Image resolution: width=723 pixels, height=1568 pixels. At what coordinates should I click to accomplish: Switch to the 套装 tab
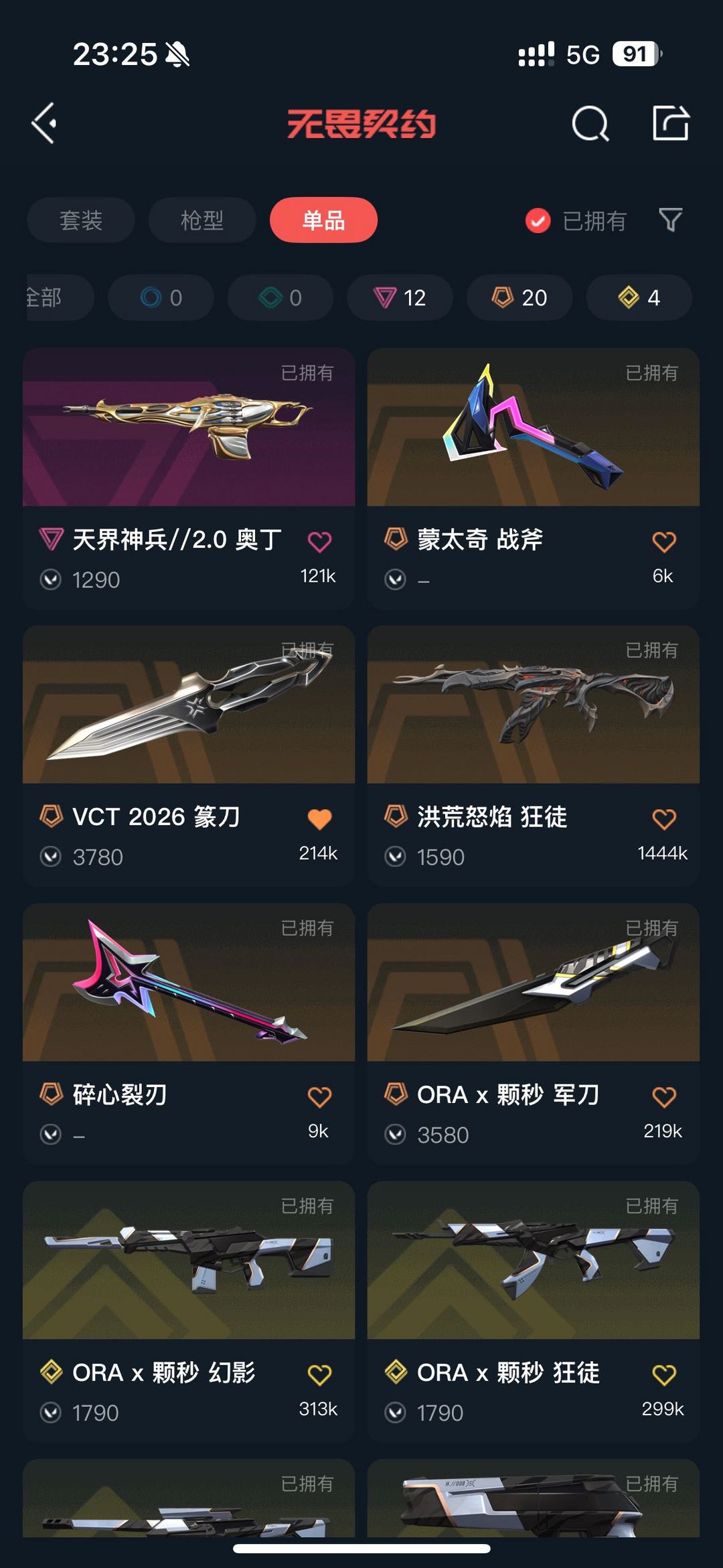[x=81, y=220]
